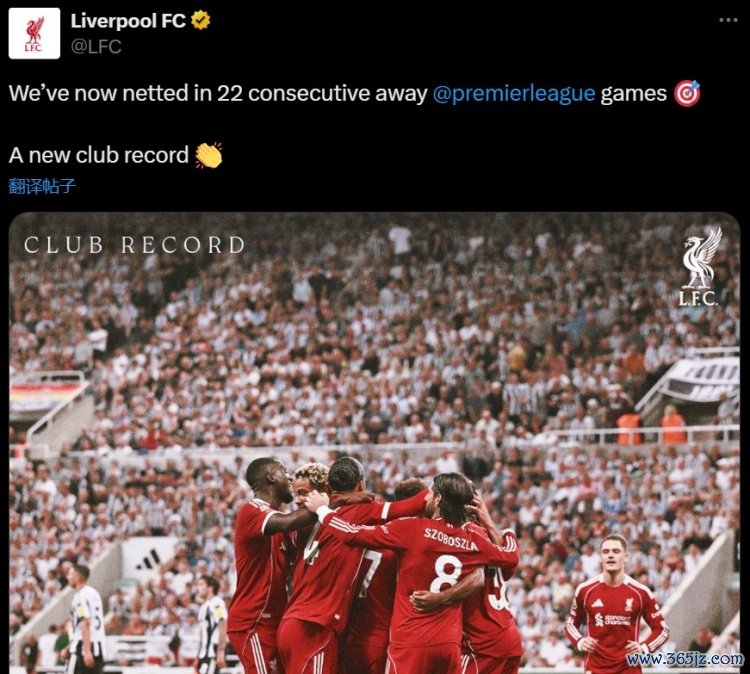Open Liverpool FC's profile avatar
The width and height of the screenshot is (750, 674).
[x=34, y=33]
